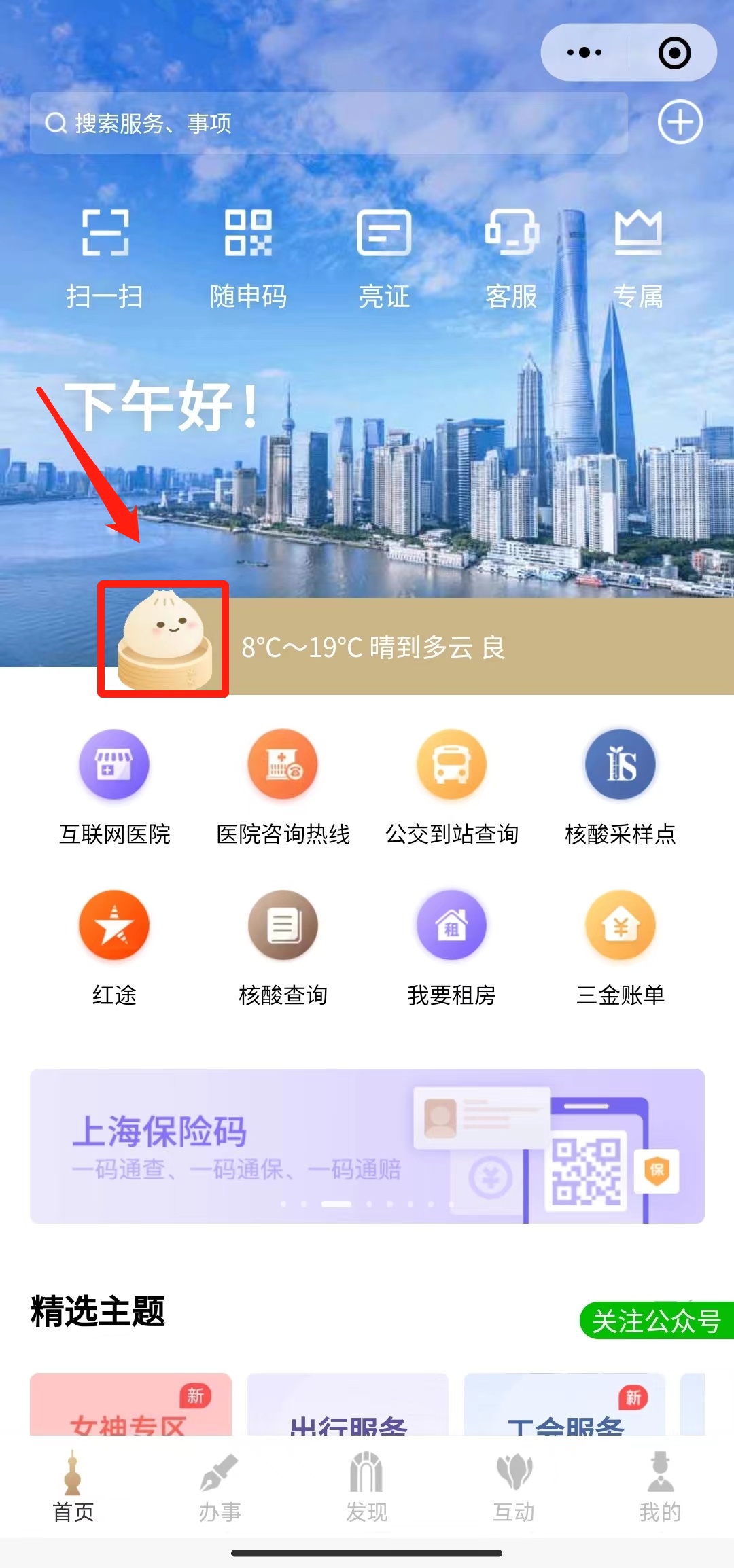Image resolution: width=734 pixels, height=1568 pixels.
Task: Open 我要租房 service
Action: 452,949
